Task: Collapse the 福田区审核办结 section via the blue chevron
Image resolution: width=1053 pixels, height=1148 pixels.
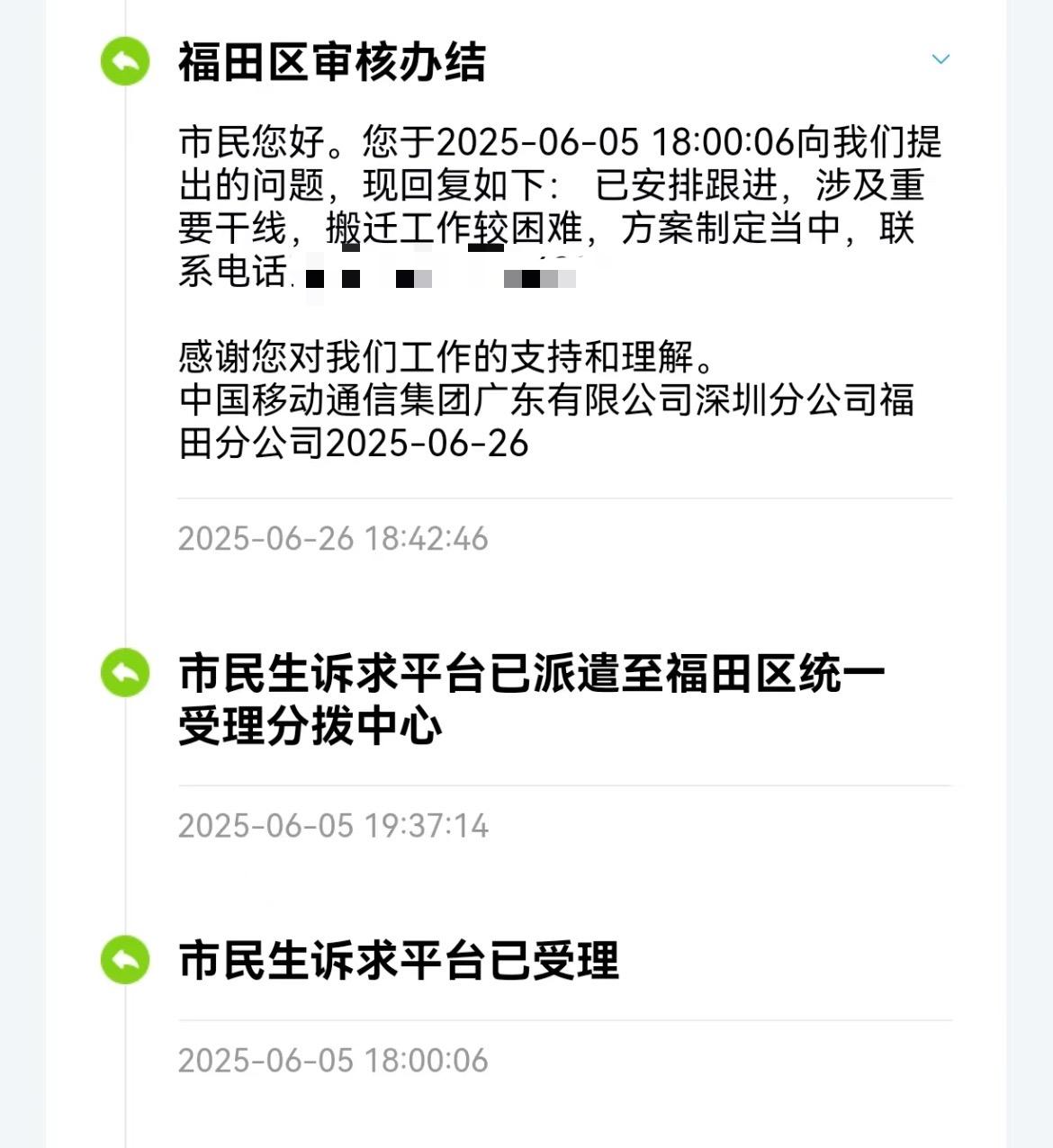Action: coord(940,58)
